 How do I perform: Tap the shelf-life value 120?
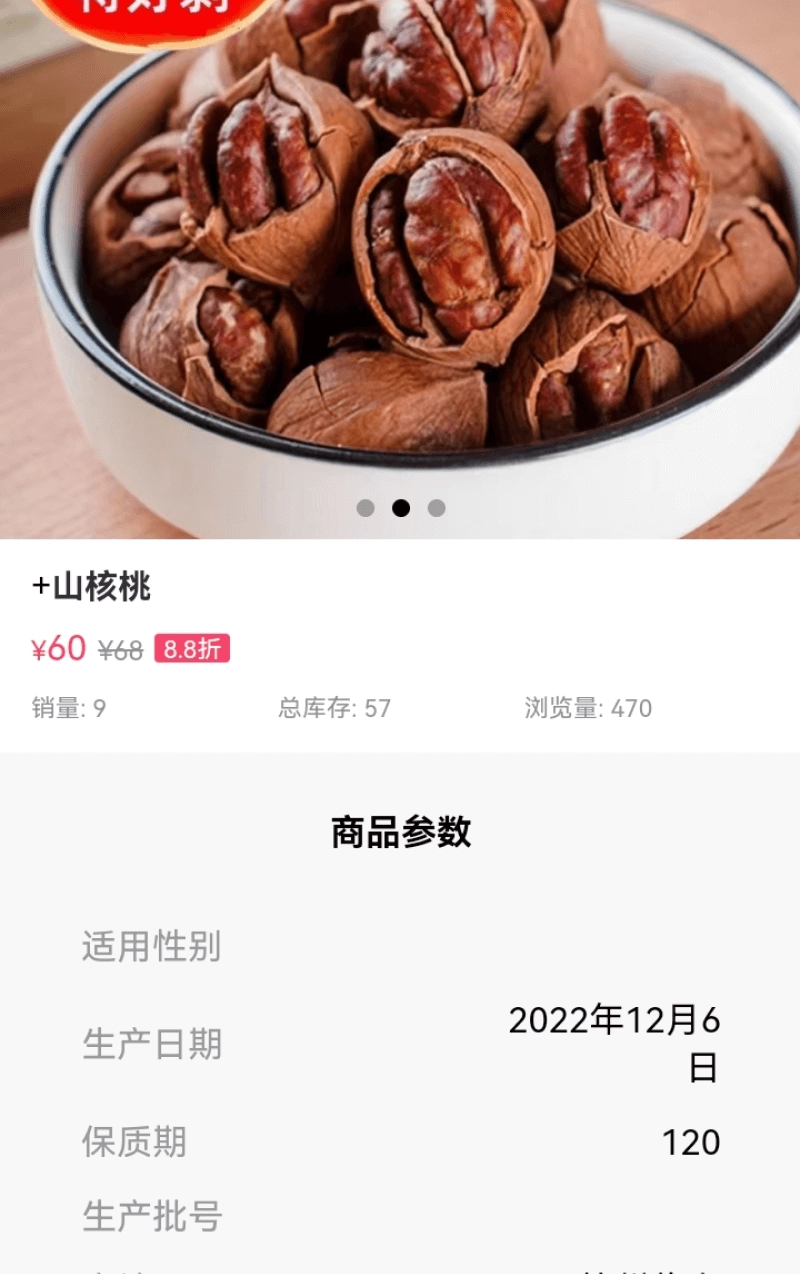[690, 1140]
